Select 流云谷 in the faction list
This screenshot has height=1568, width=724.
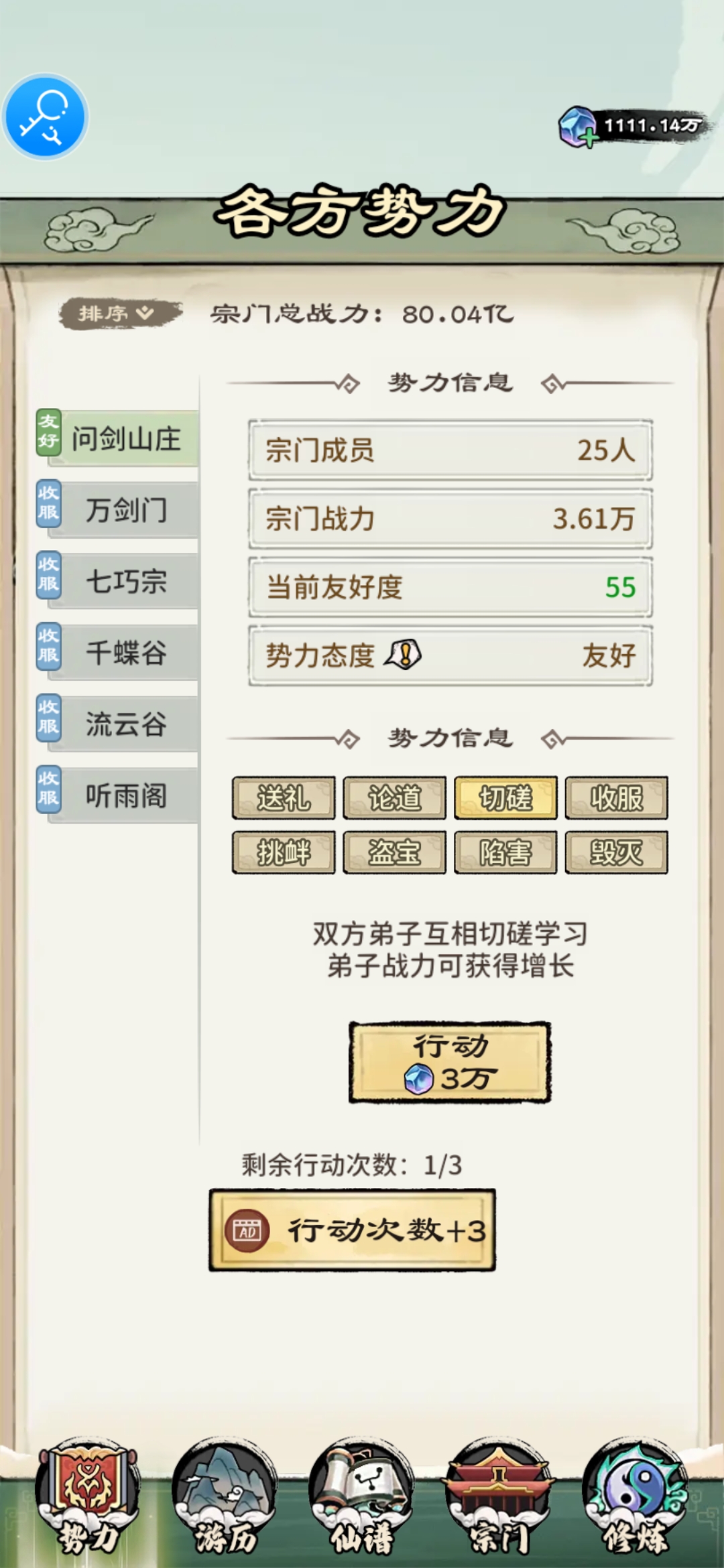tap(125, 724)
